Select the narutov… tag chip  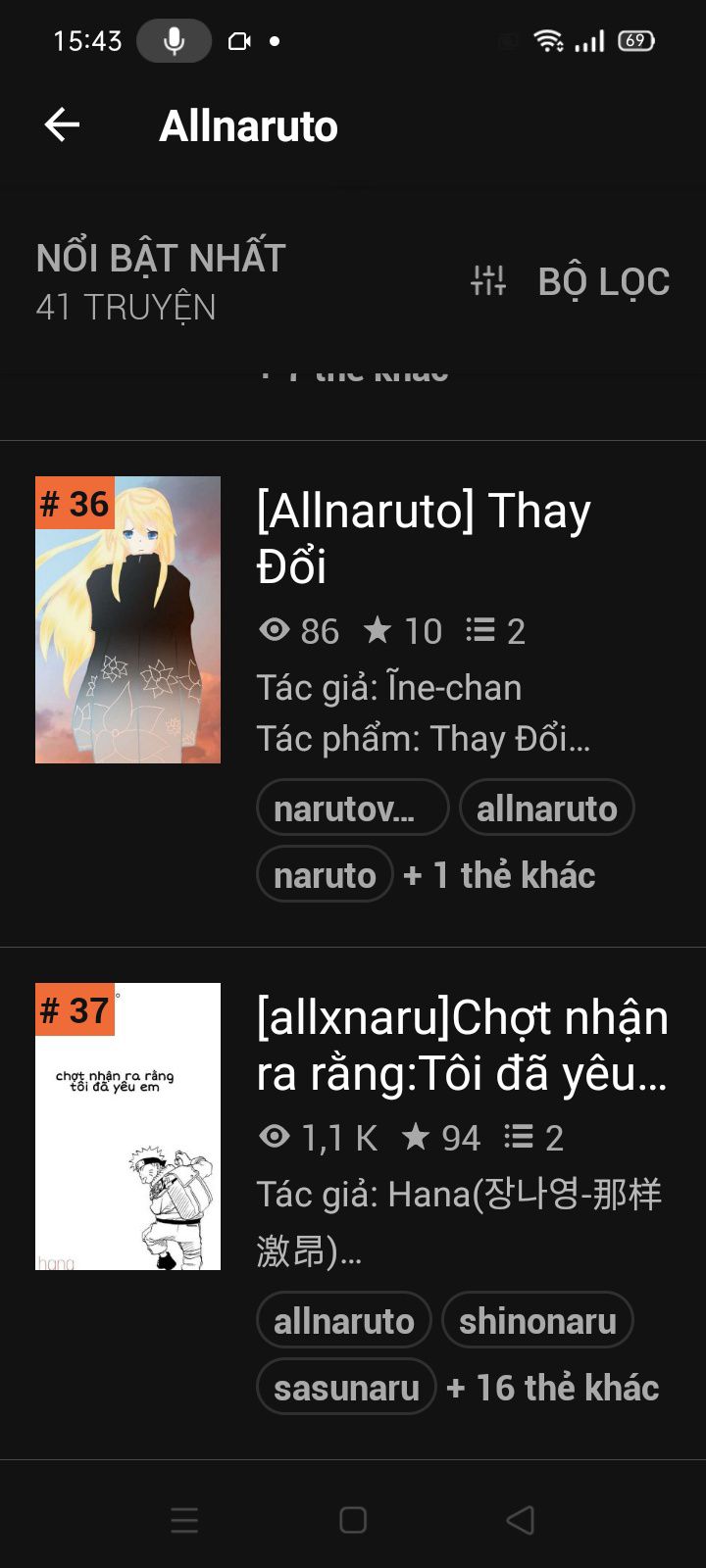coord(353,808)
